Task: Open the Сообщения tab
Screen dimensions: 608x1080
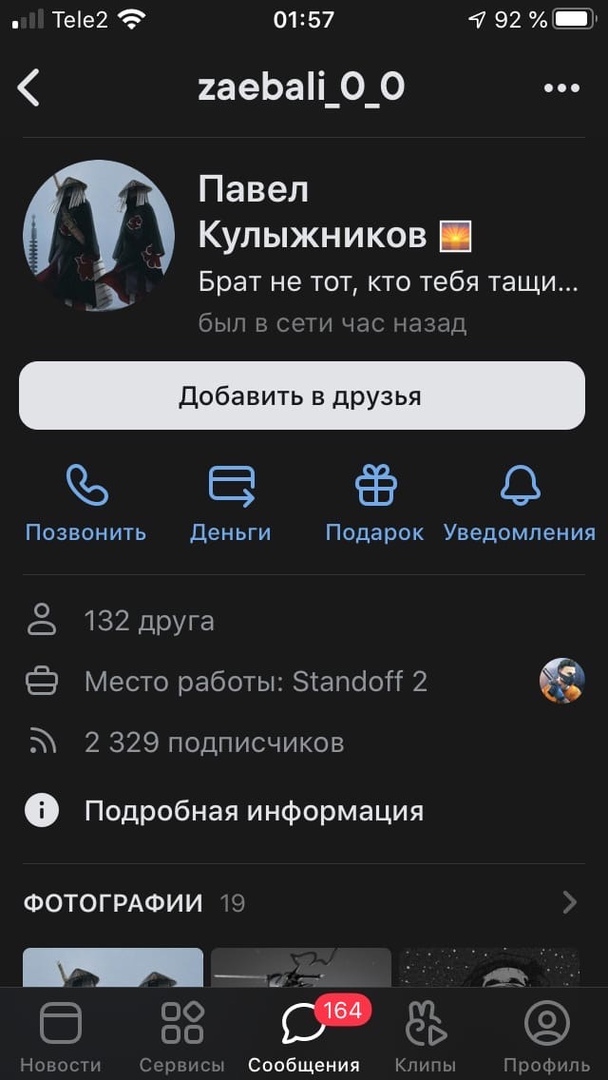Action: tap(303, 1037)
